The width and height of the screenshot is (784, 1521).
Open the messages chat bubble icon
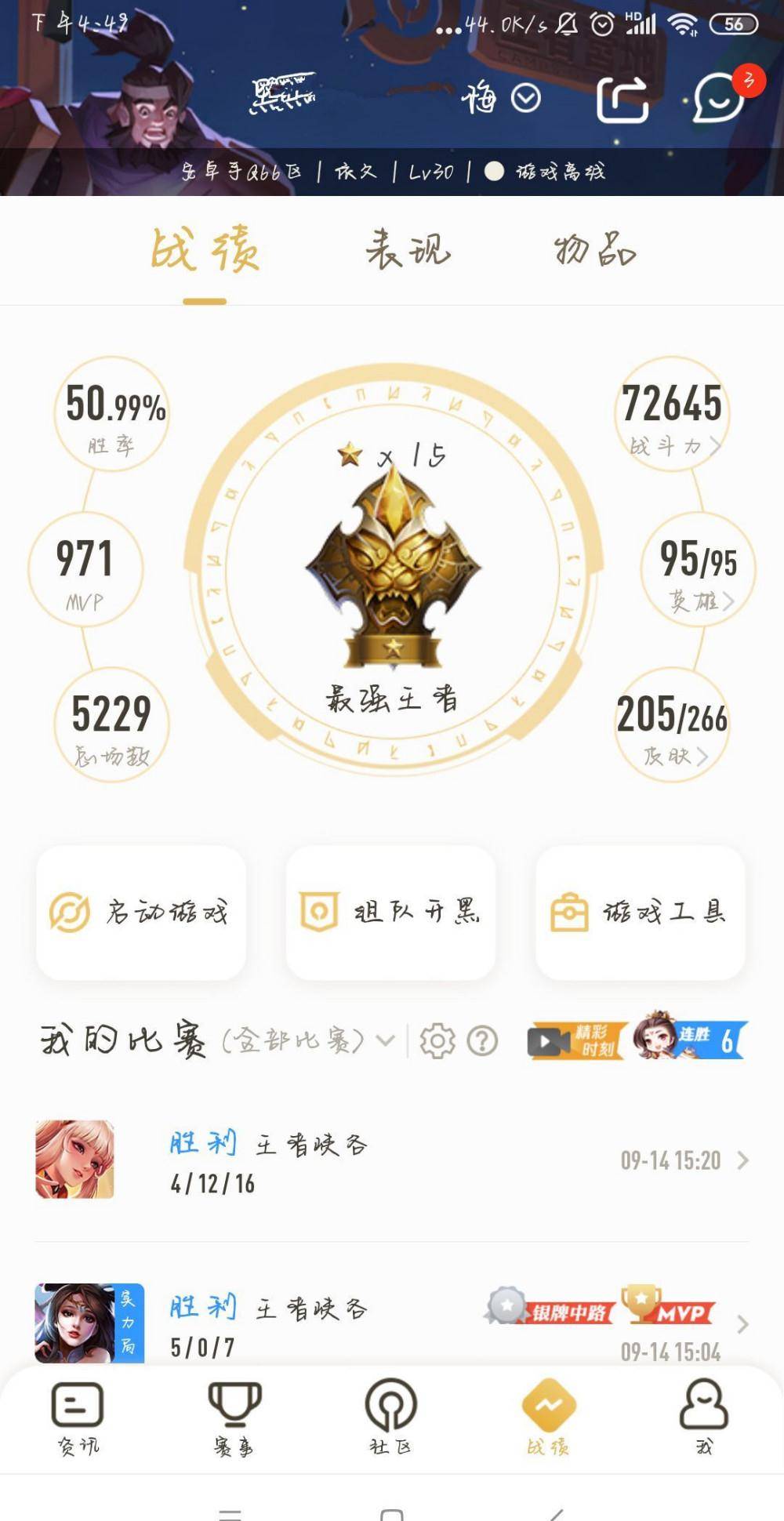click(717, 100)
